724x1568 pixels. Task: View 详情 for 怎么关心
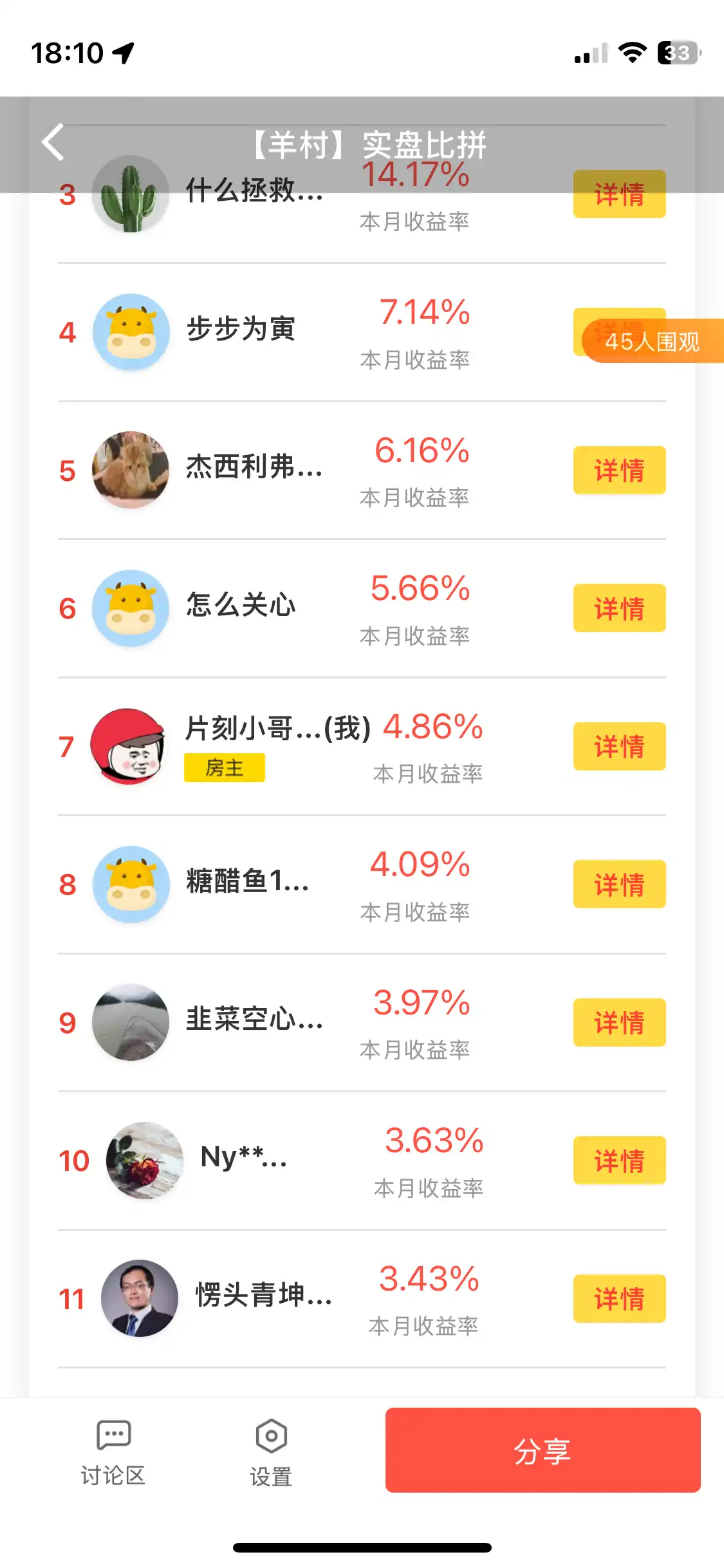pos(619,608)
